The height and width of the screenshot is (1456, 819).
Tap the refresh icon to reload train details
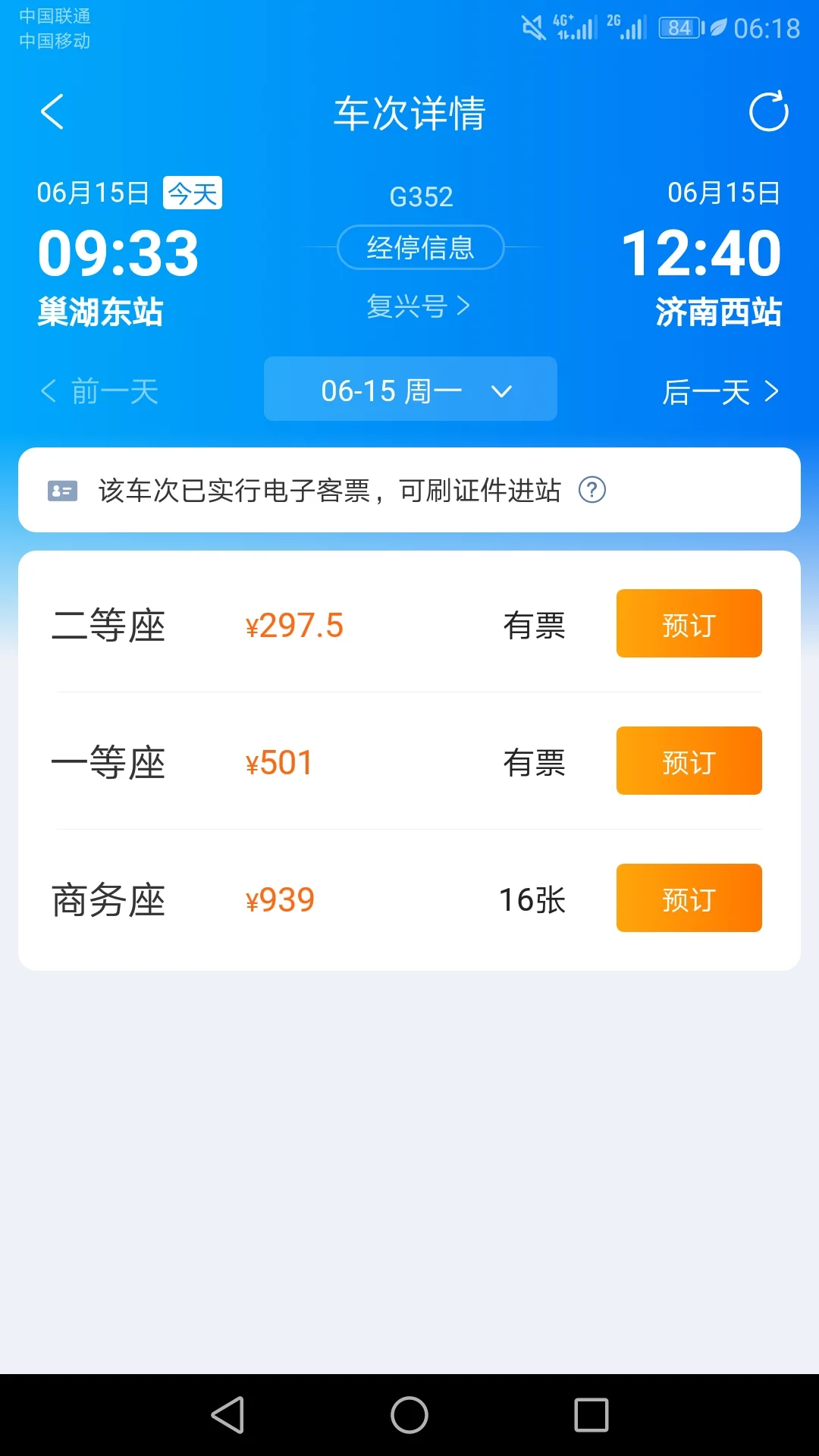click(769, 111)
